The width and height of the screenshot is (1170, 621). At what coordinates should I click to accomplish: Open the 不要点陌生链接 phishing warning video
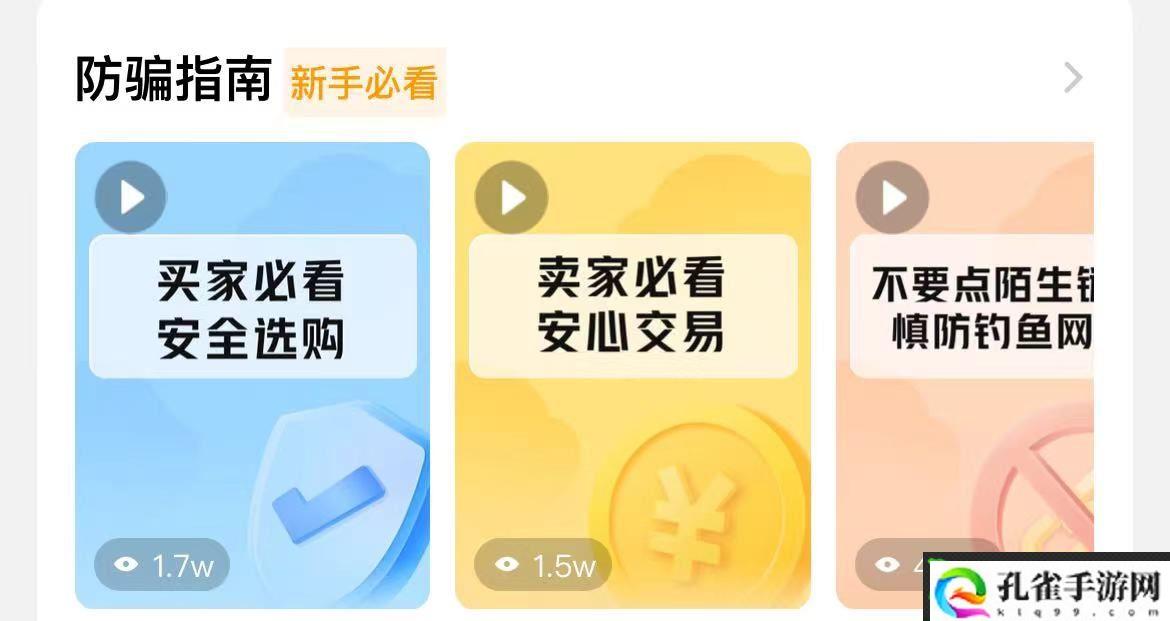coord(965,375)
